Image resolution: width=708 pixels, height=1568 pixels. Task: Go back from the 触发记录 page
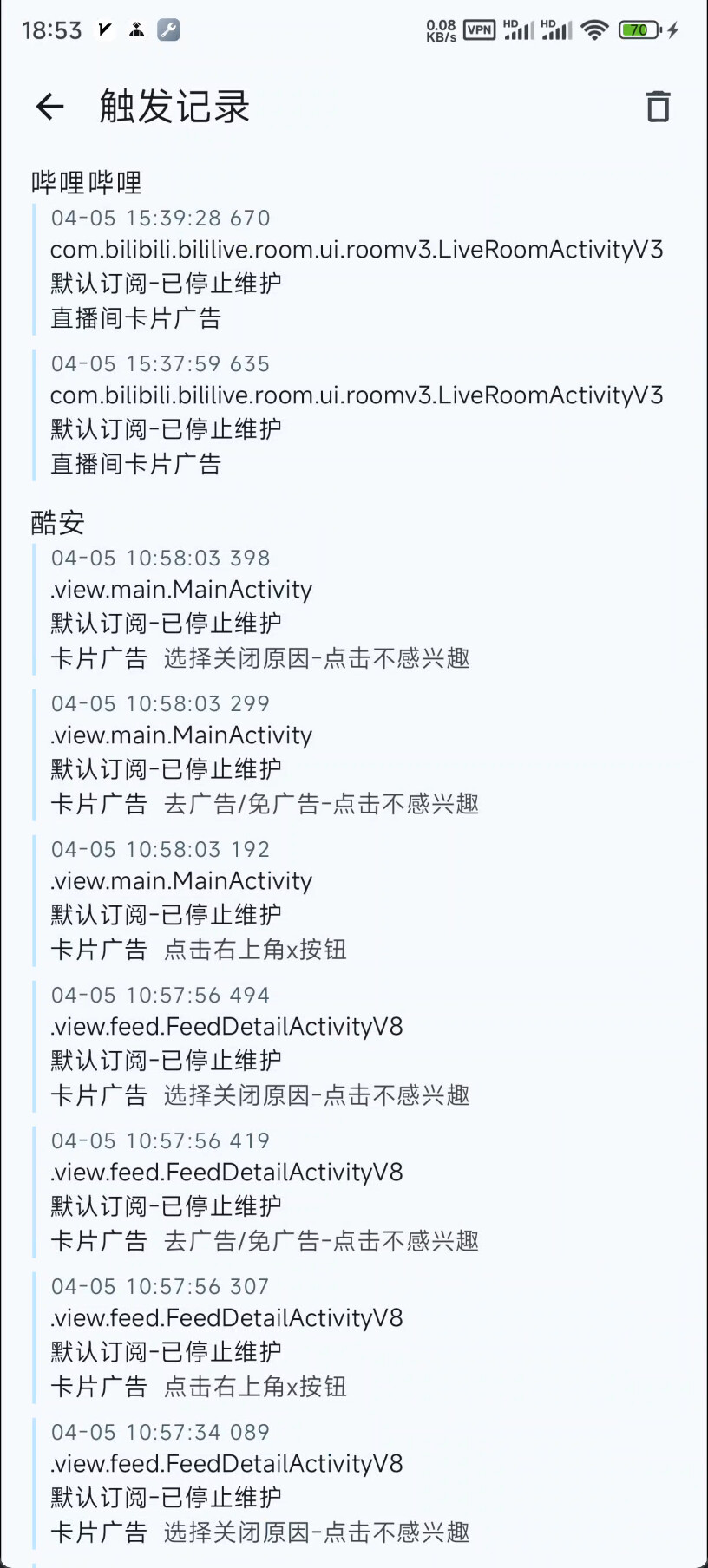pyautogui.click(x=50, y=107)
